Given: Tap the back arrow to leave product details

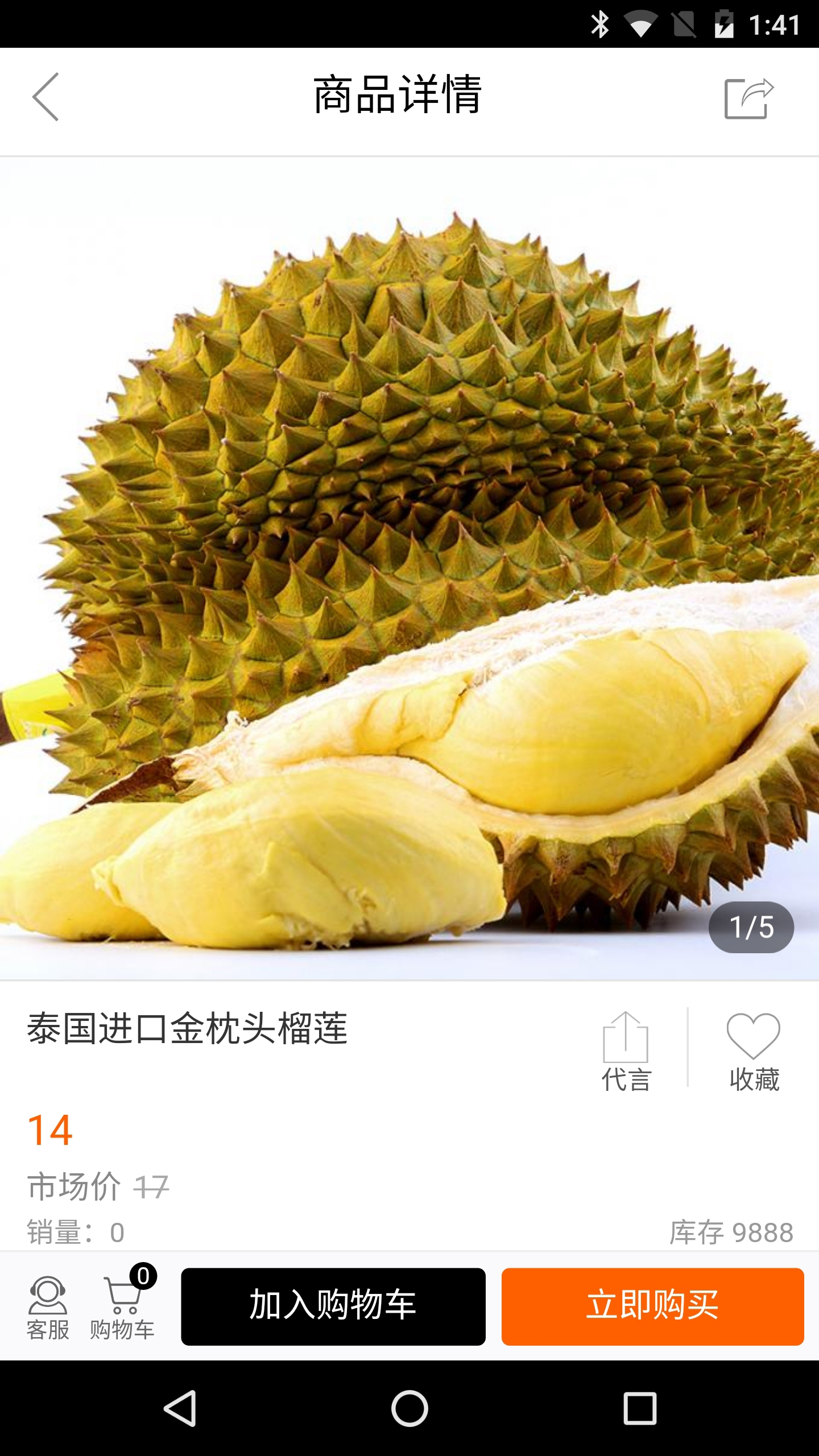Looking at the screenshot, I should (45, 97).
